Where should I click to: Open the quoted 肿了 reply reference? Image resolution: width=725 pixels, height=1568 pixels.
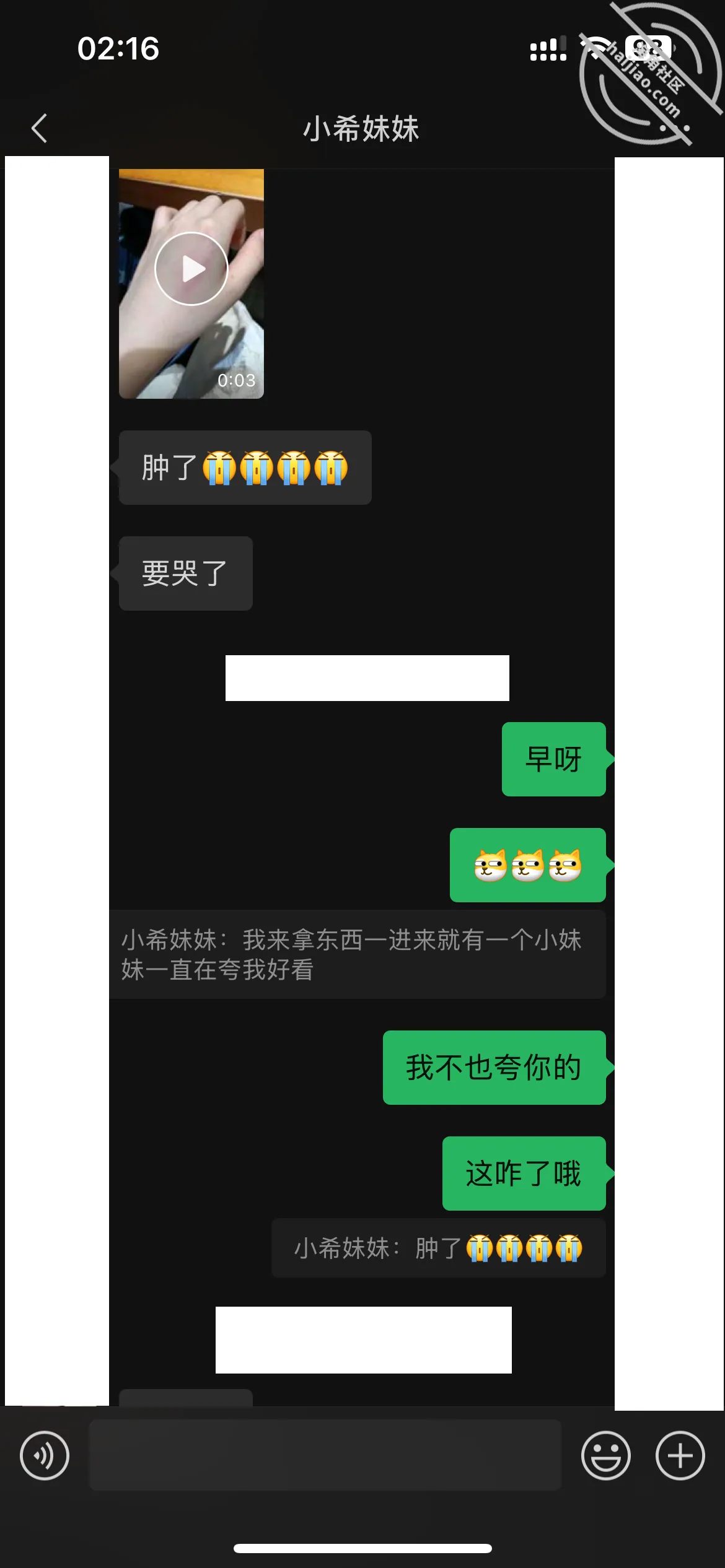tap(439, 1248)
